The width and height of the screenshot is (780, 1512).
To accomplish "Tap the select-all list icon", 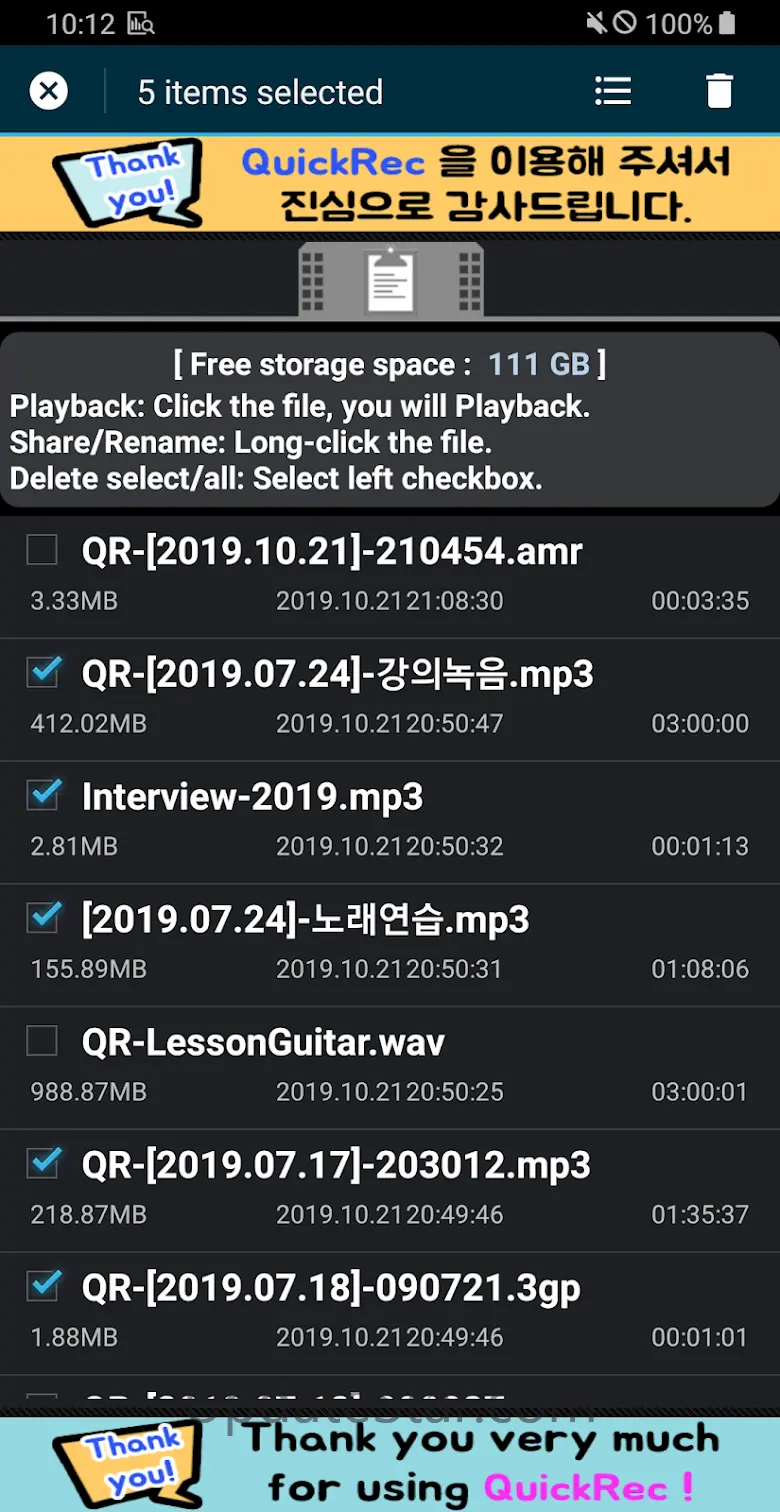I will click(613, 92).
